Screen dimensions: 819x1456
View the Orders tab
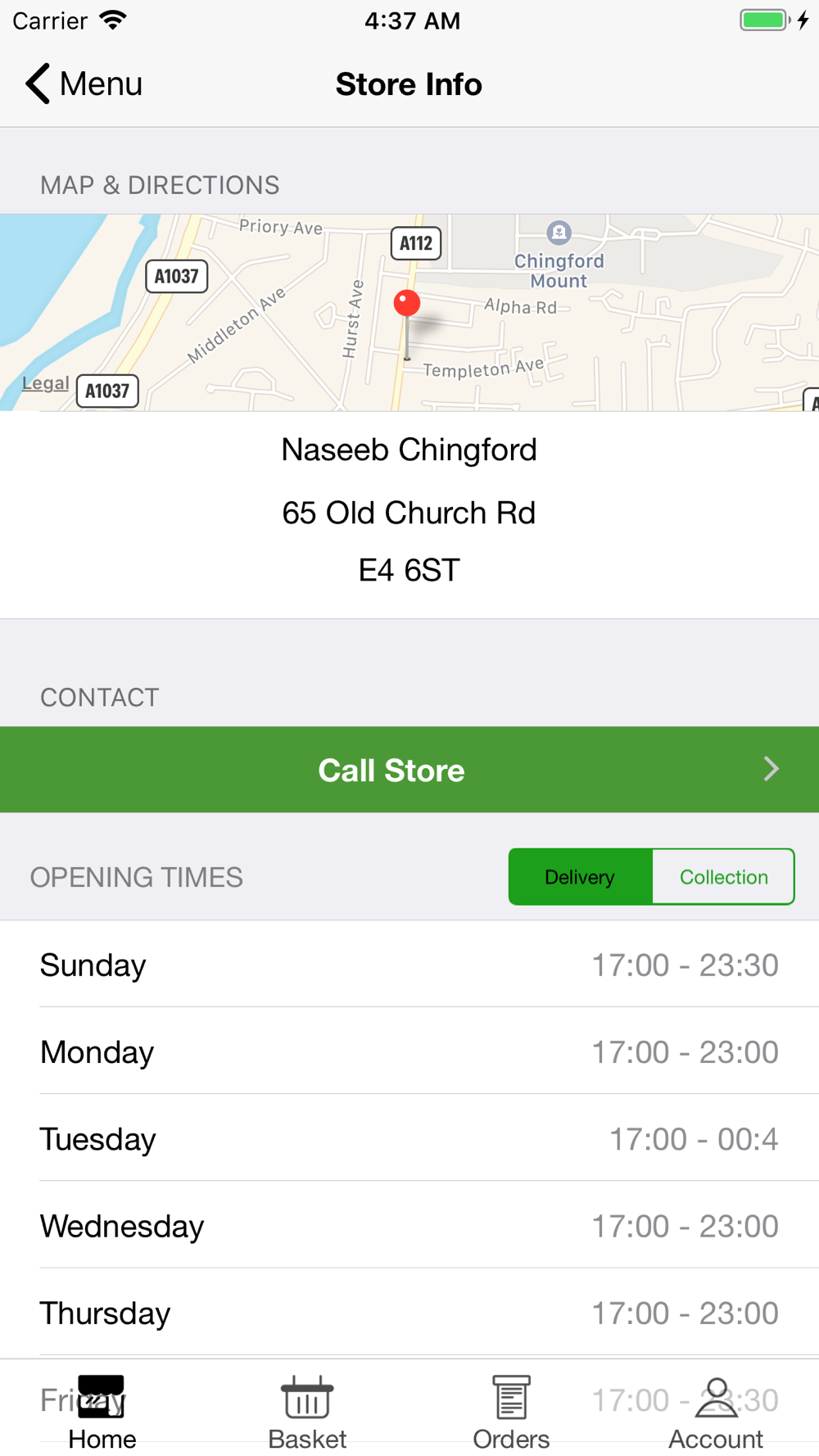[x=511, y=1412]
